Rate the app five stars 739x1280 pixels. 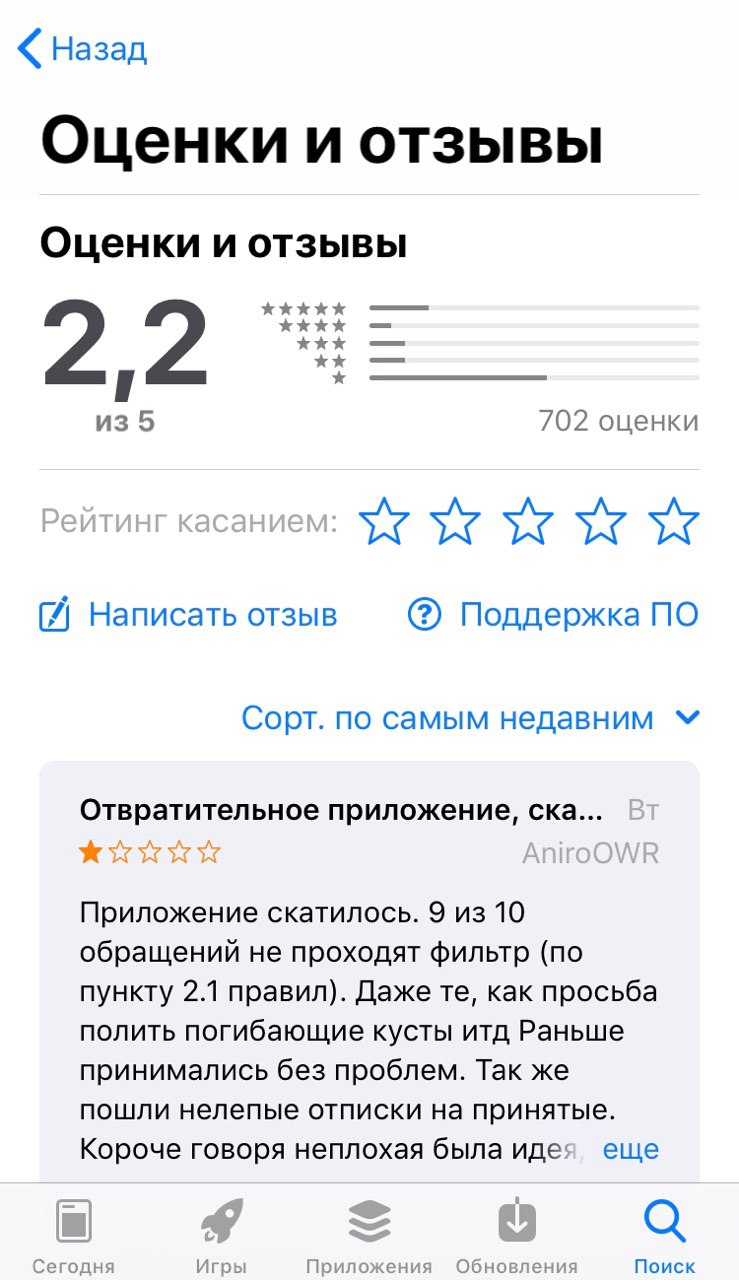pyautogui.click(x=673, y=521)
